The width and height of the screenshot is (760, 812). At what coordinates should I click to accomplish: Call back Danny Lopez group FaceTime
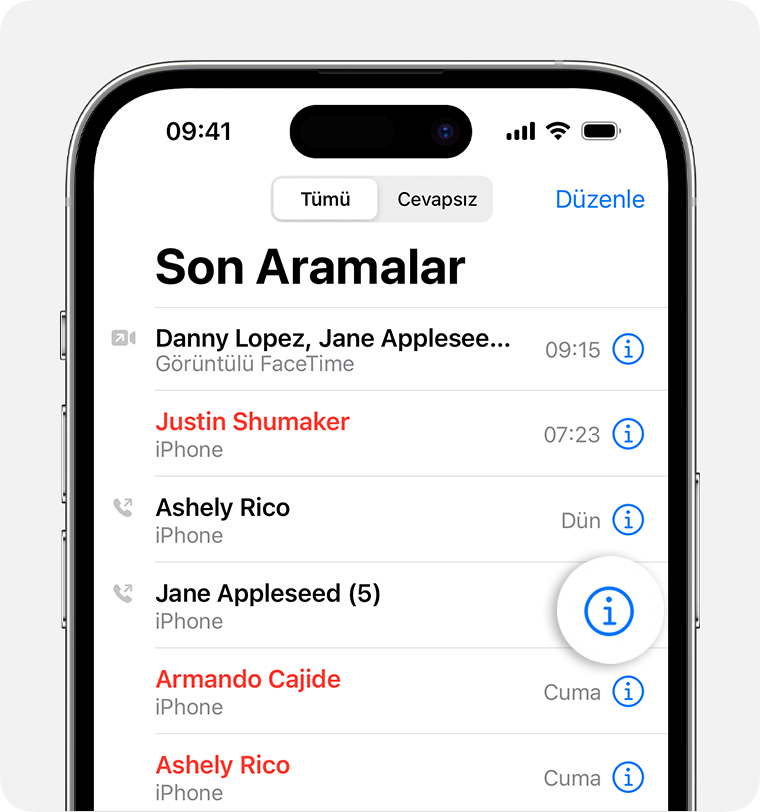coord(333,349)
